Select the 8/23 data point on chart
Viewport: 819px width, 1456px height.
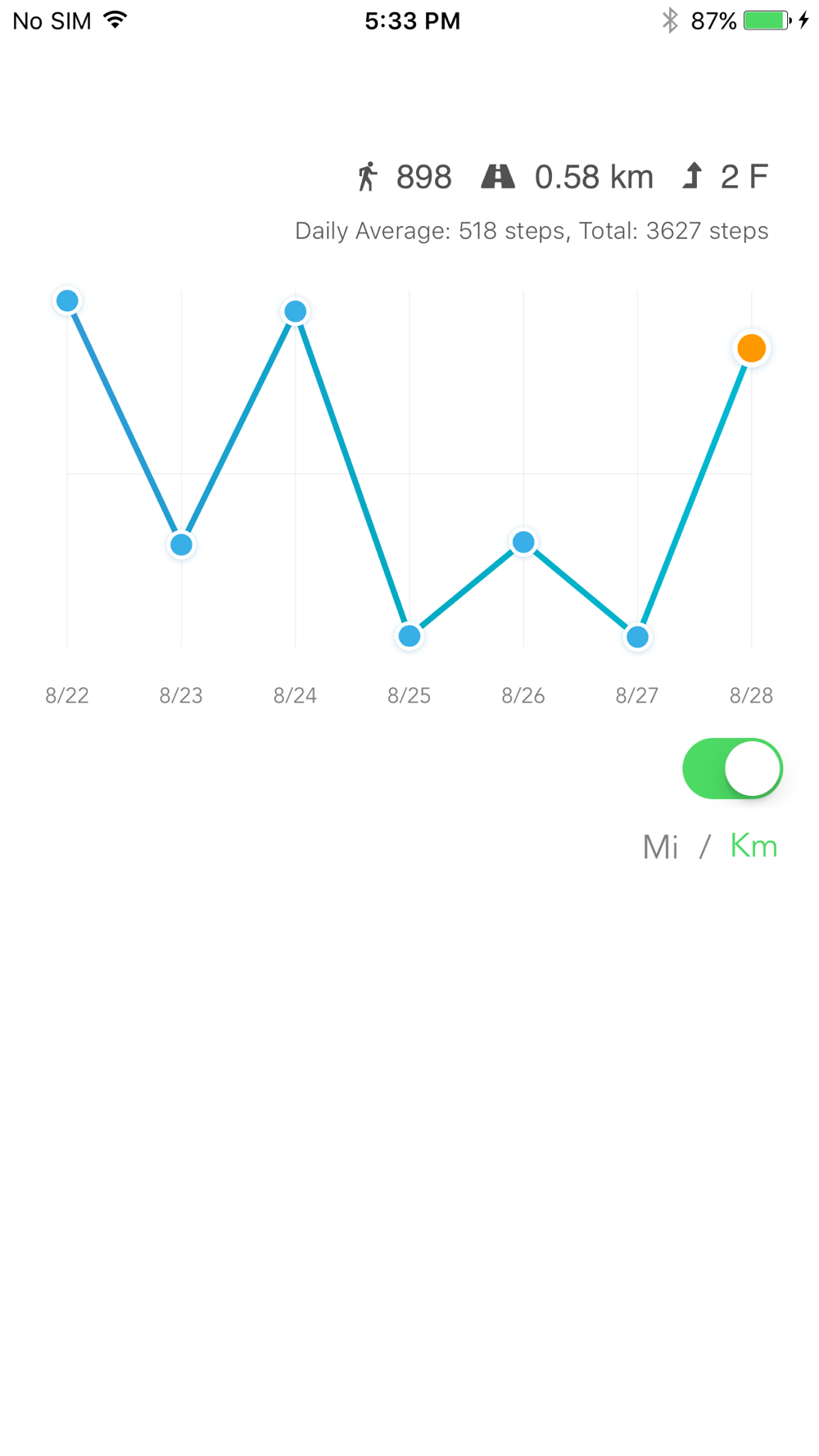pyautogui.click(x=181, y=545)
